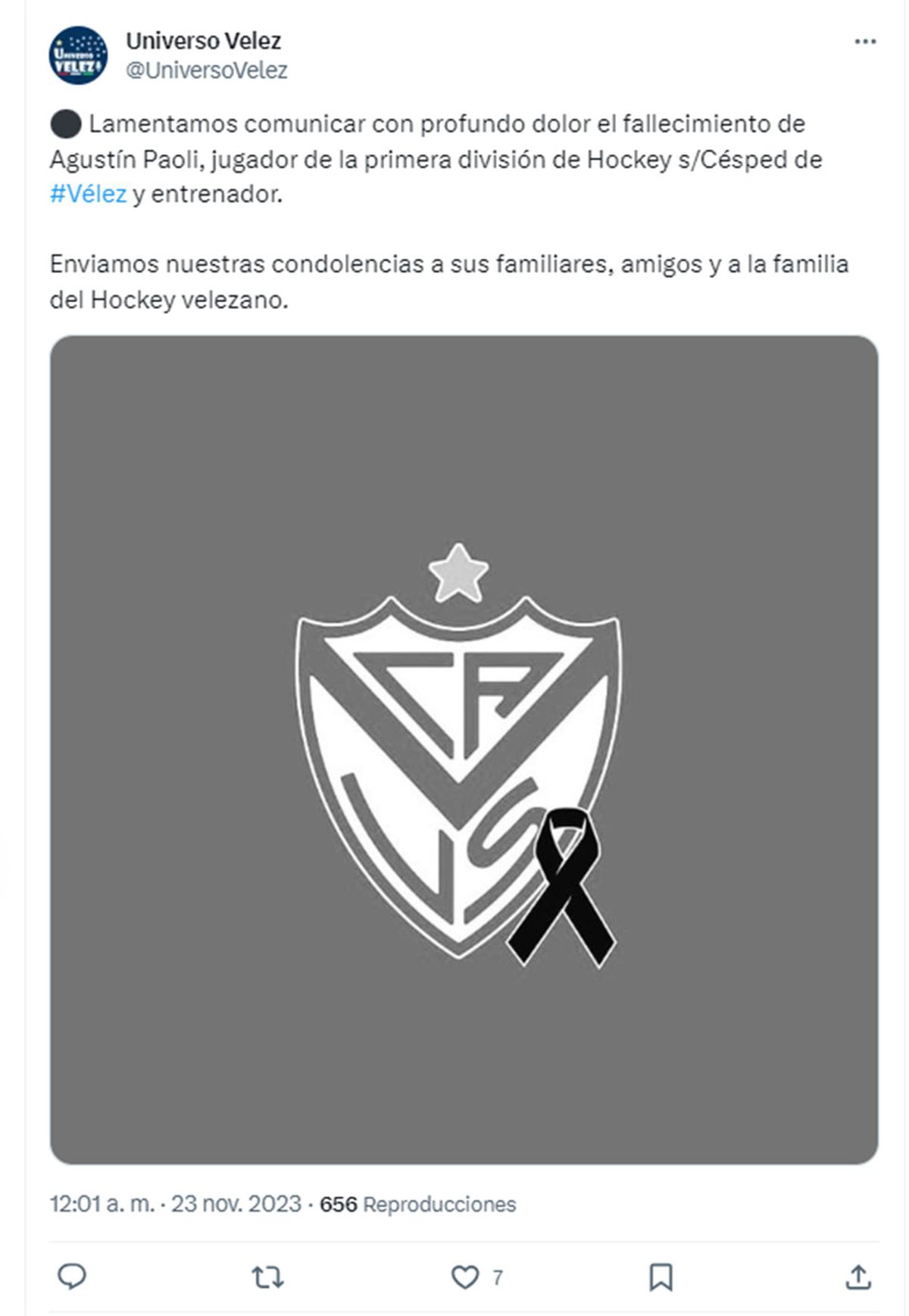
Task: Open the three-dot overflow menu of the tweet
Action: pyautogui.click(x=864, y=42)
